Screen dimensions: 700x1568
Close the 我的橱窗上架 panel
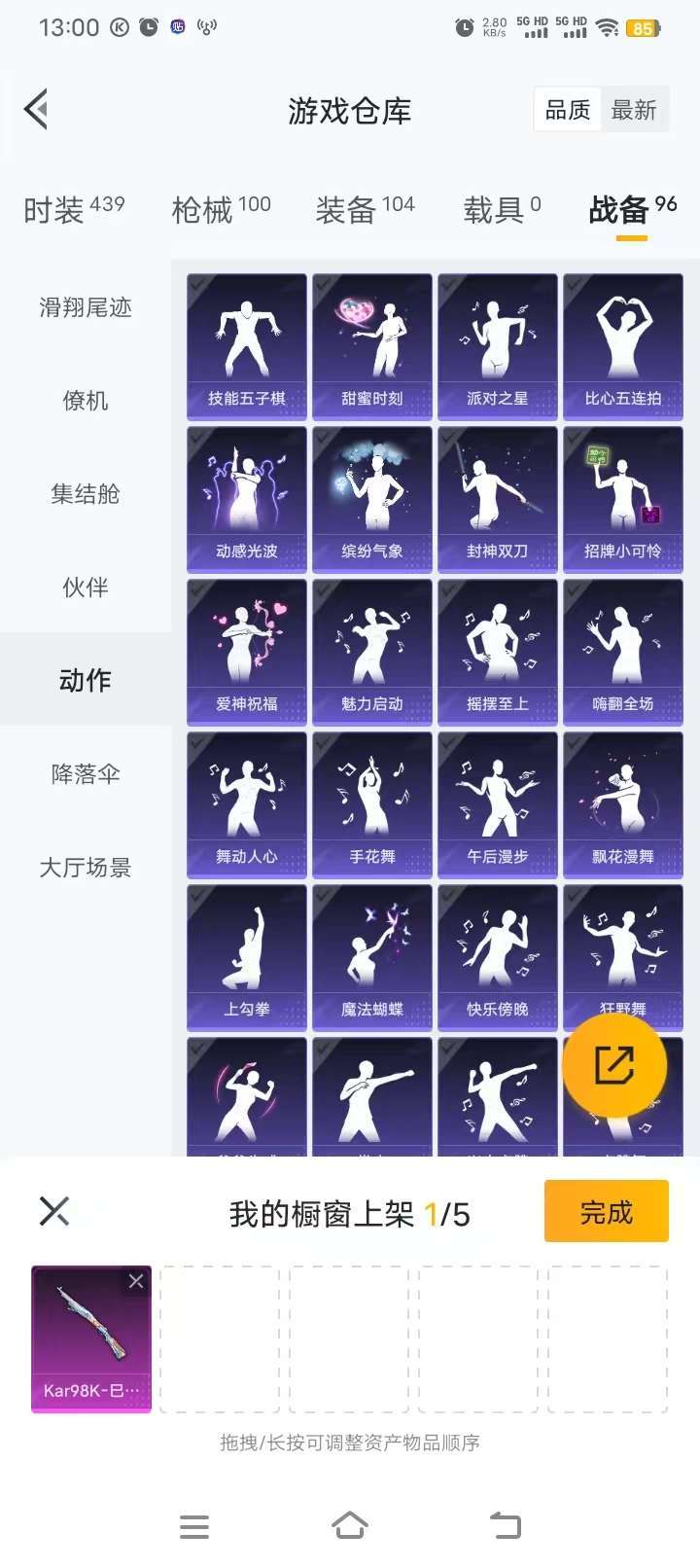pyautogui.click(x=54, y=1212)
